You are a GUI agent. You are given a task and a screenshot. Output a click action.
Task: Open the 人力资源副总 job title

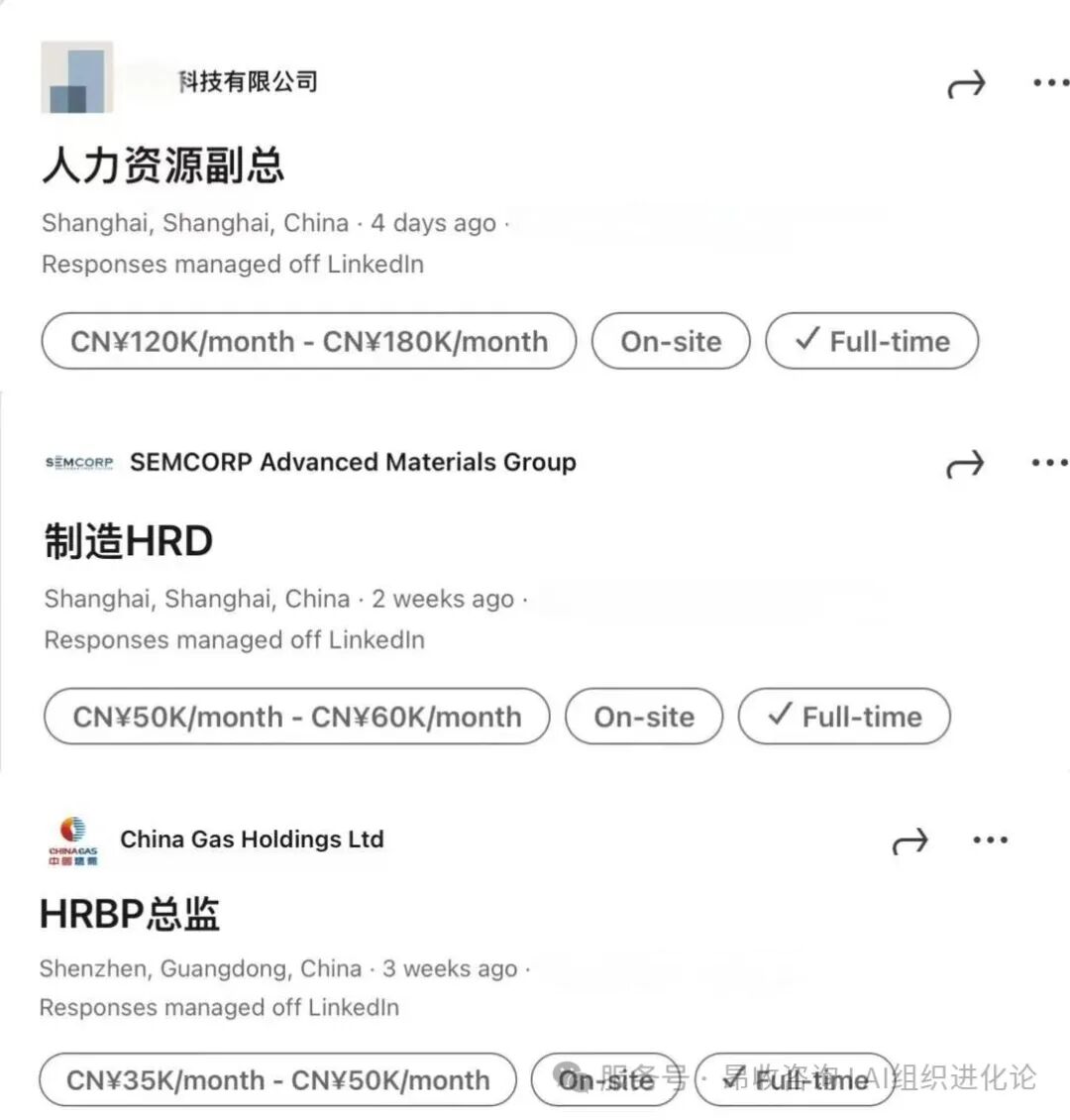pos(162,166)
